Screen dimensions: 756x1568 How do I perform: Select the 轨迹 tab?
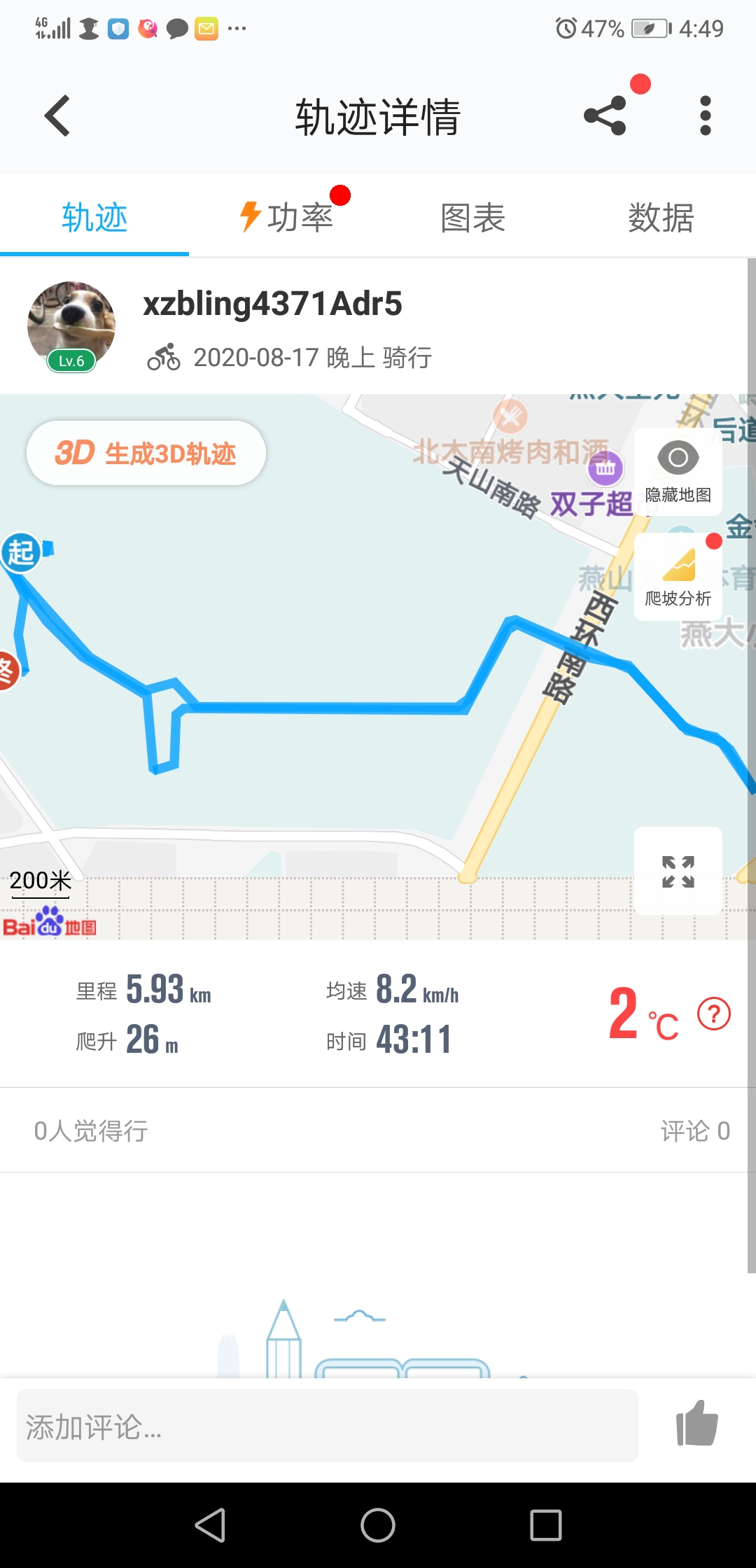click(94, 218)
